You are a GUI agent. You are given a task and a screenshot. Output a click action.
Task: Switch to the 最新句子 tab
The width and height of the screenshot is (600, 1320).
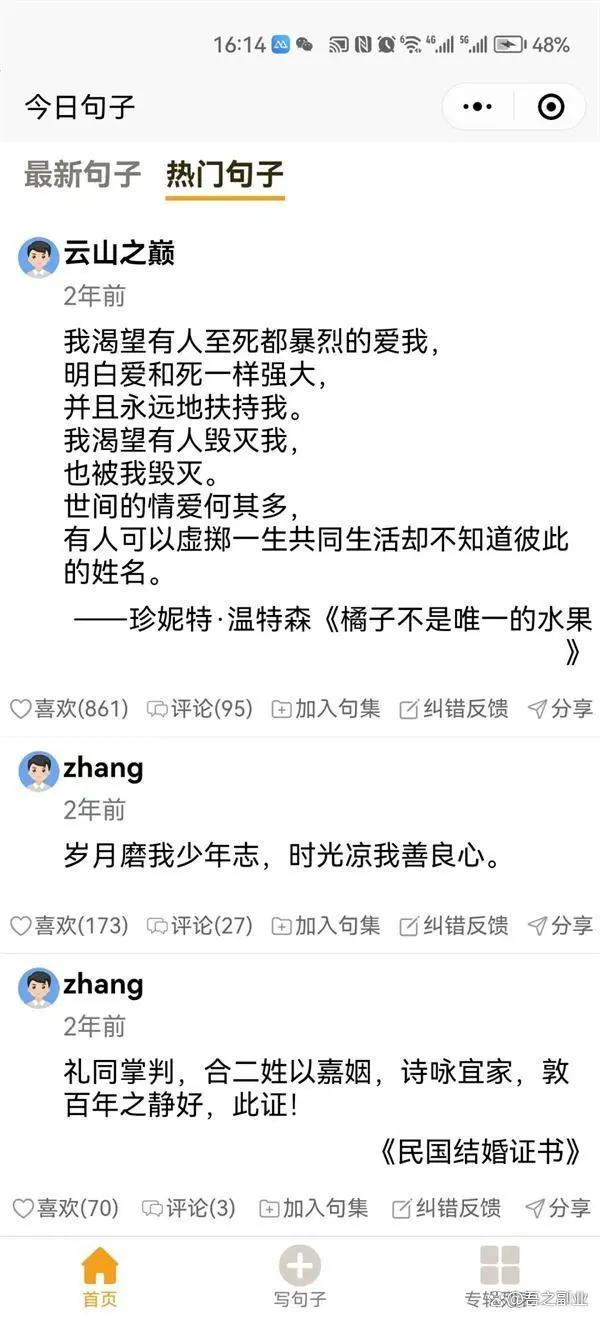tap(82, 174)
